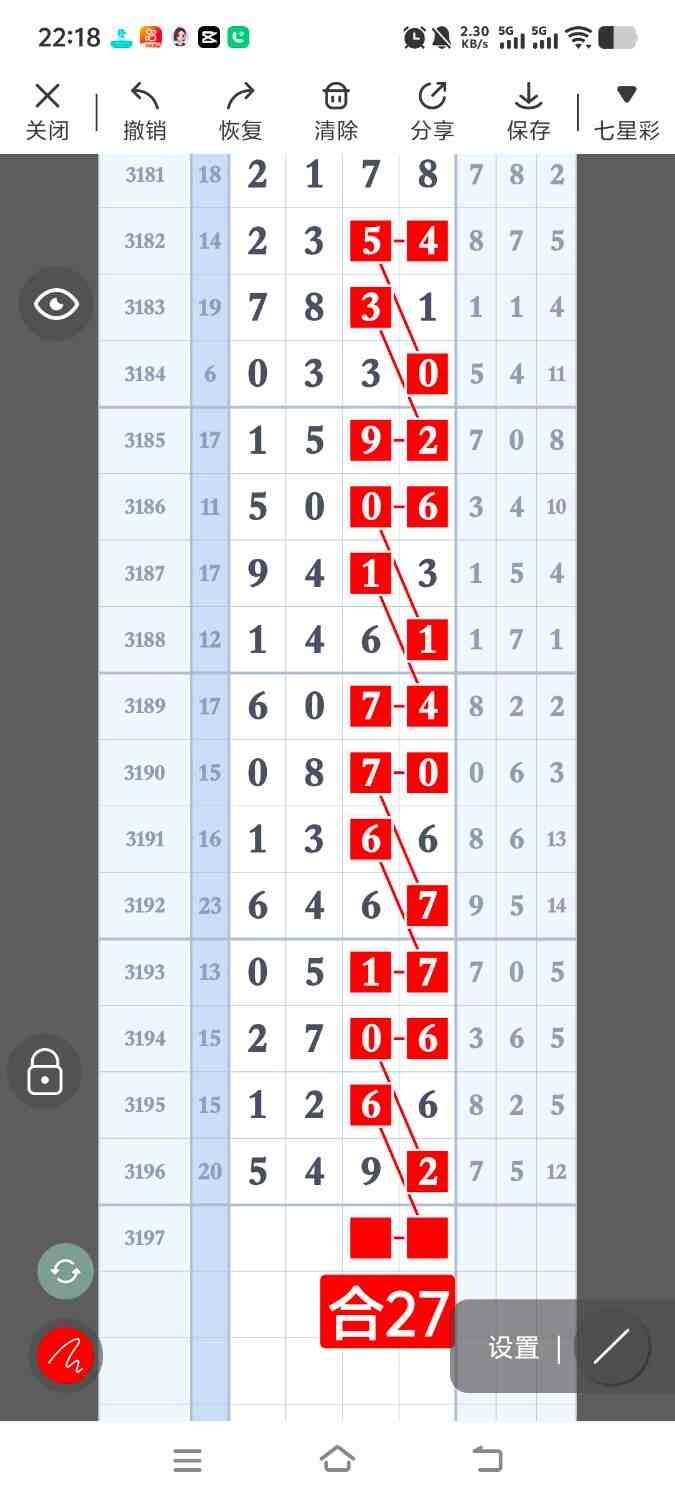Open the 七星彩 lottery dropdown
Image resolution: width=675 pixels, height=1500 pixels.
point(626,110)
